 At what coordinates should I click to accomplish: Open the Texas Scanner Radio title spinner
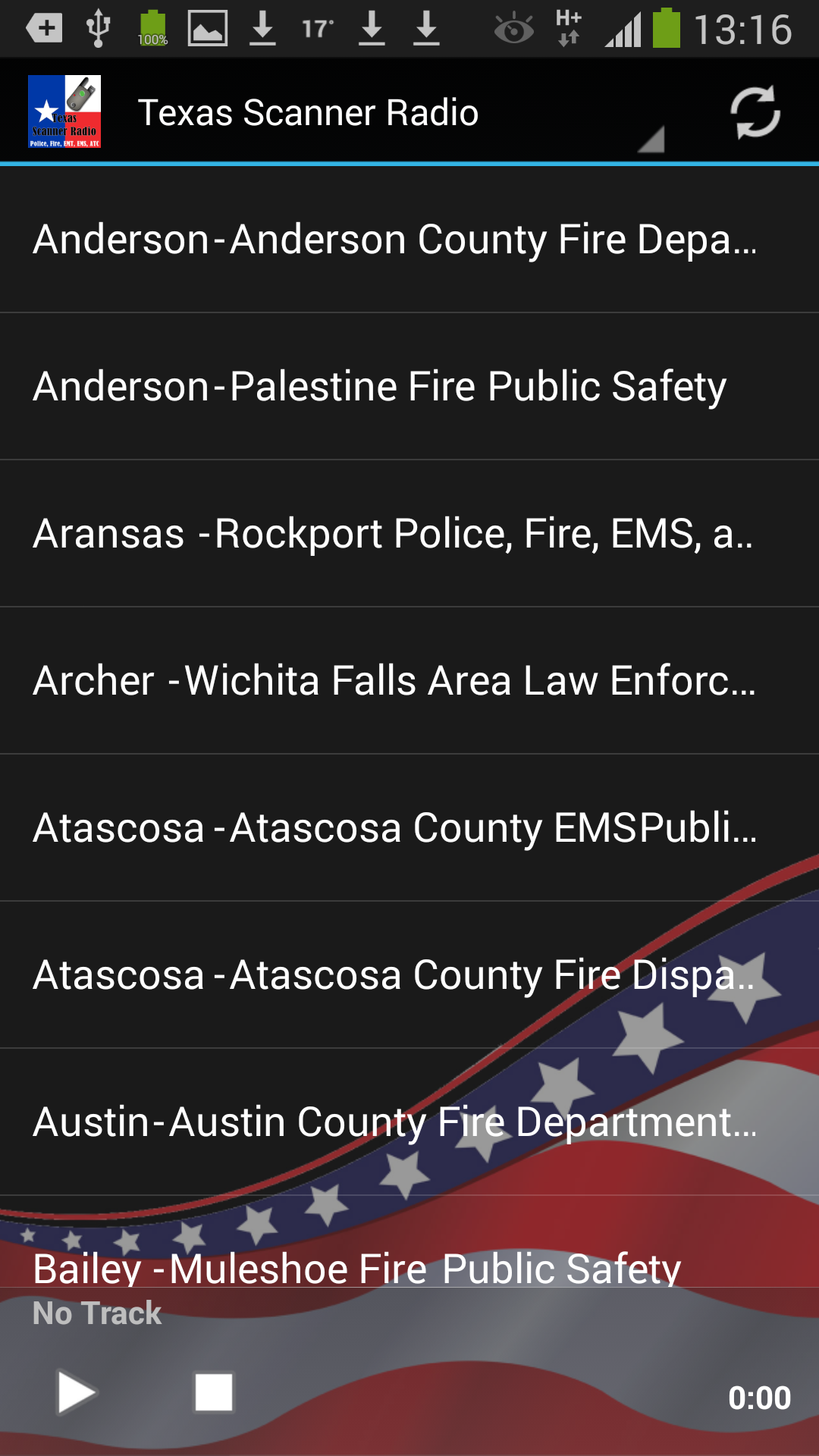coord(309,111)
